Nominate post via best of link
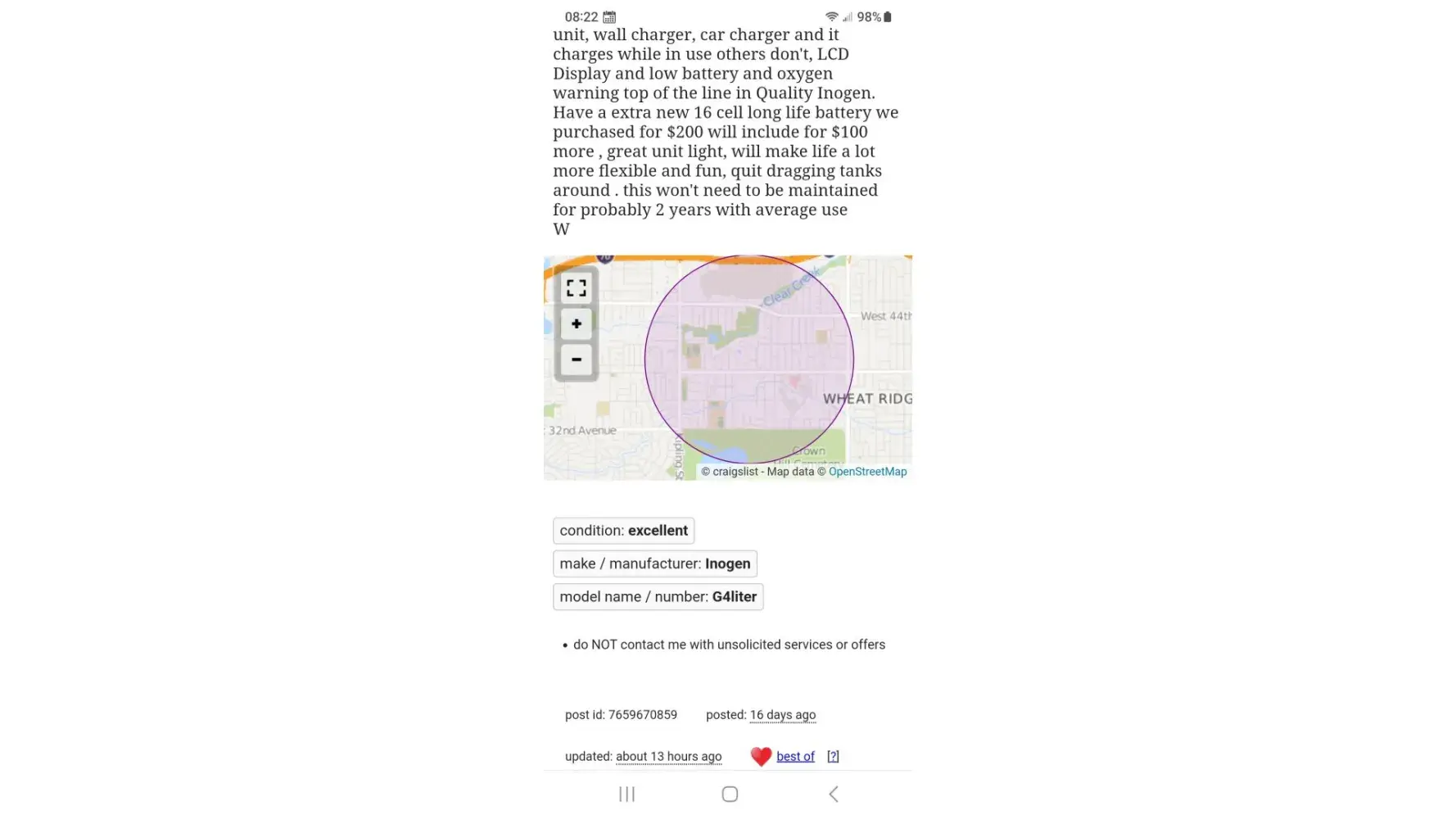 pyautogui.click(x=794, y=757)
